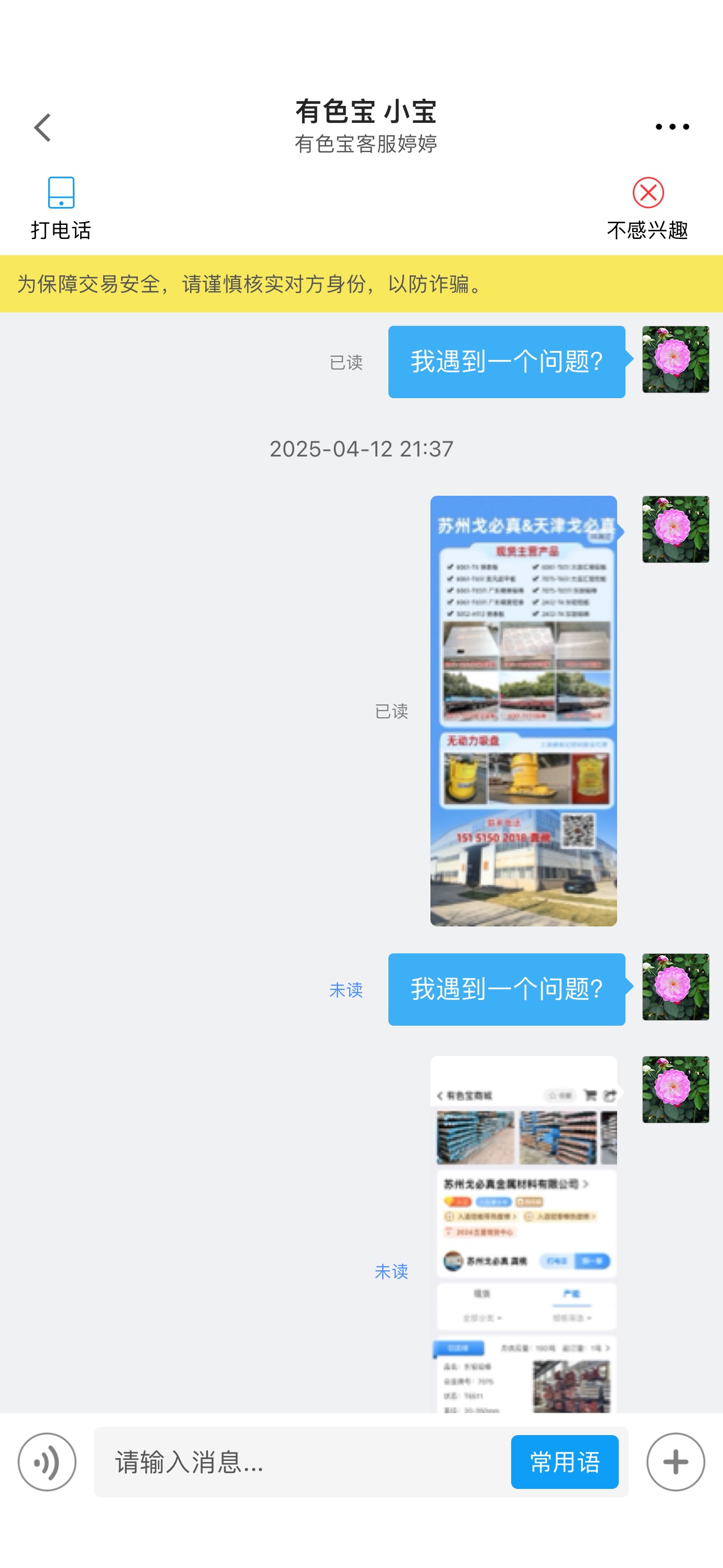The width and height of the screenshot is (723, 1568).
Task: Open the three-dot overflow menu
Action: coord(672,127)
